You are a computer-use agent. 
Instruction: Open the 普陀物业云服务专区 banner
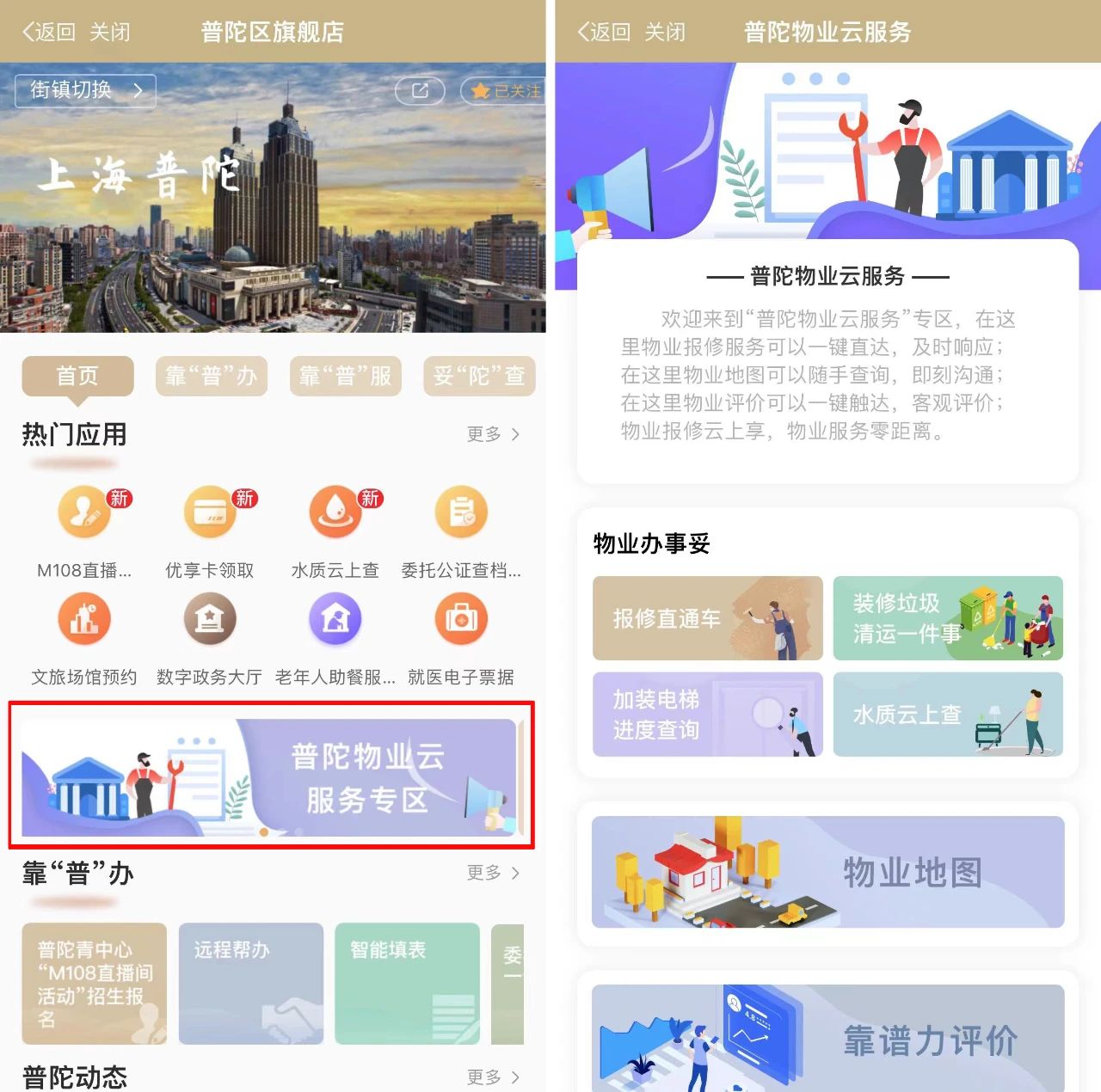(270, 777)
